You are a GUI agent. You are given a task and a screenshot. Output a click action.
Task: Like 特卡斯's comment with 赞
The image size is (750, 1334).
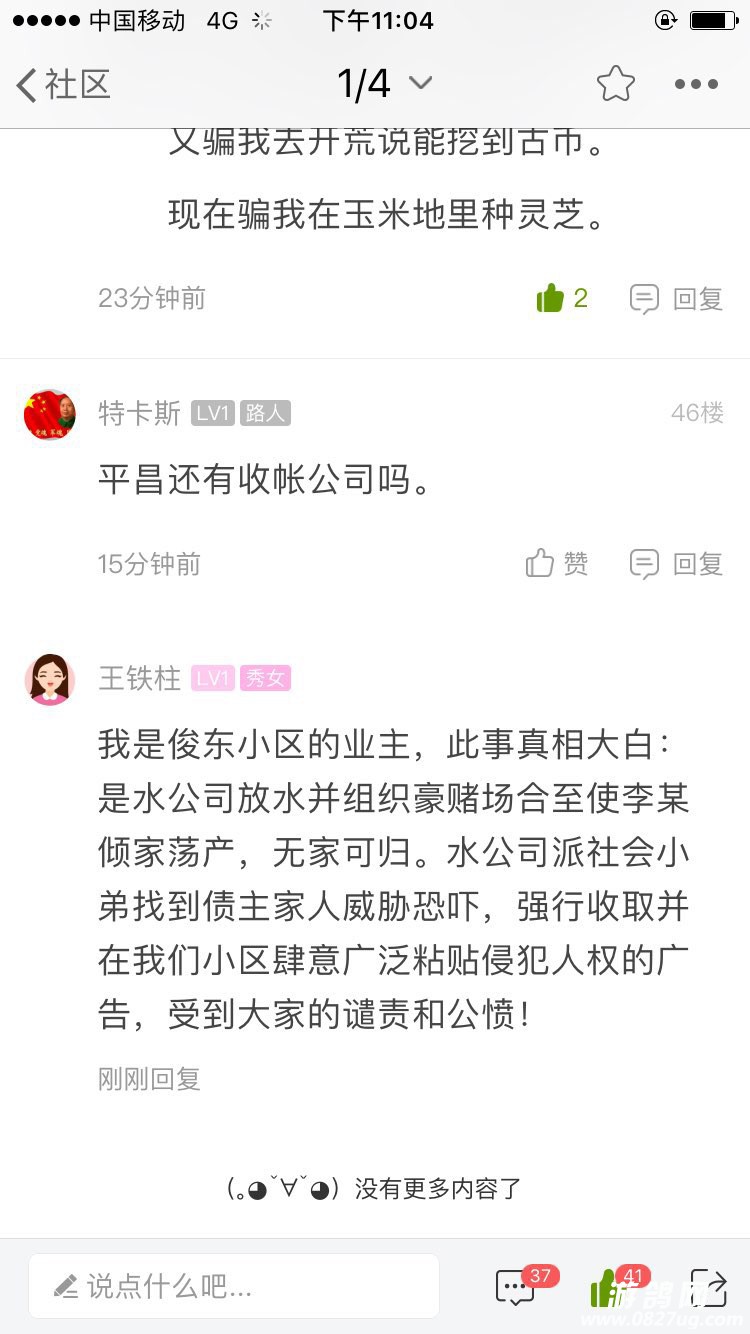click(557, 564)
